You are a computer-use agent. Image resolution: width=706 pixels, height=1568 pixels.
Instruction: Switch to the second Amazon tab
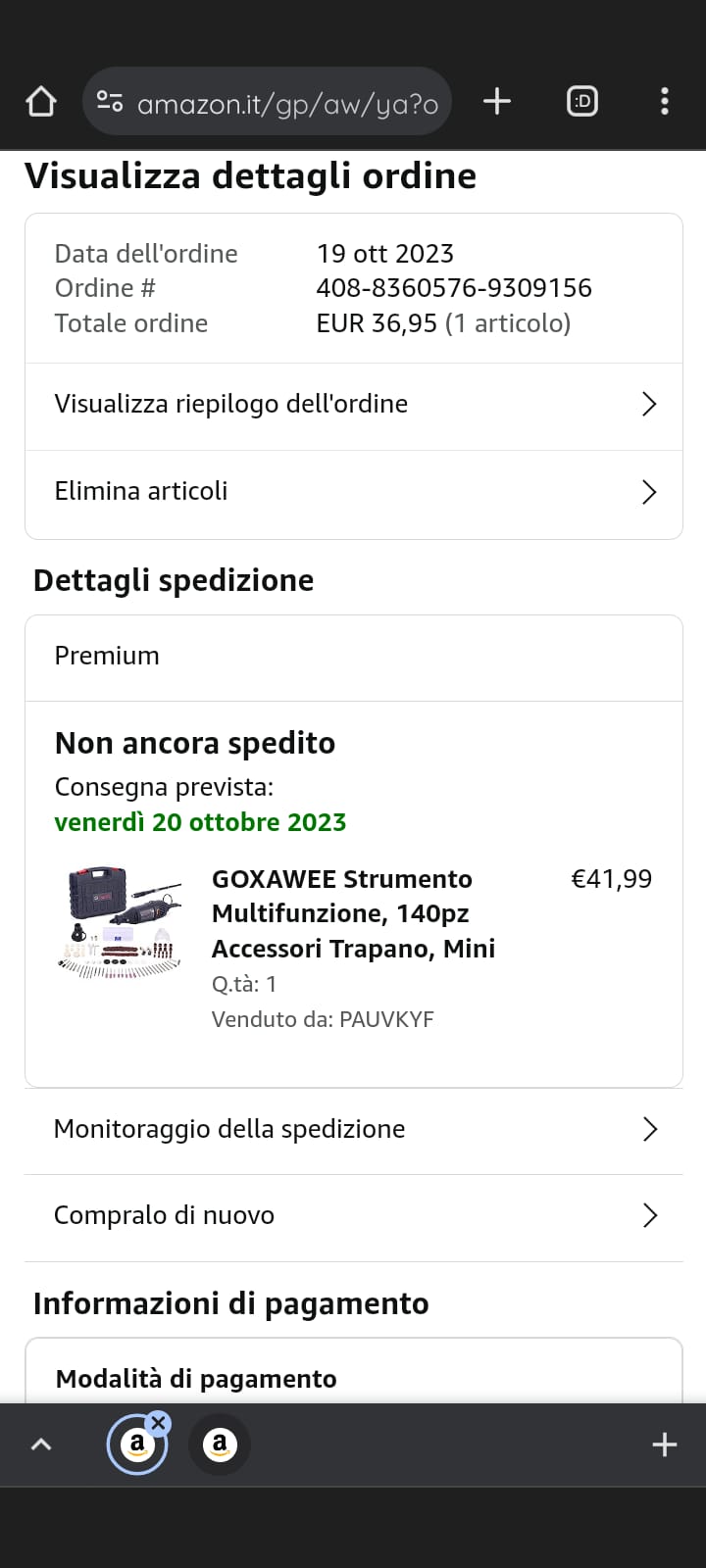click(x=220, y=1445)
